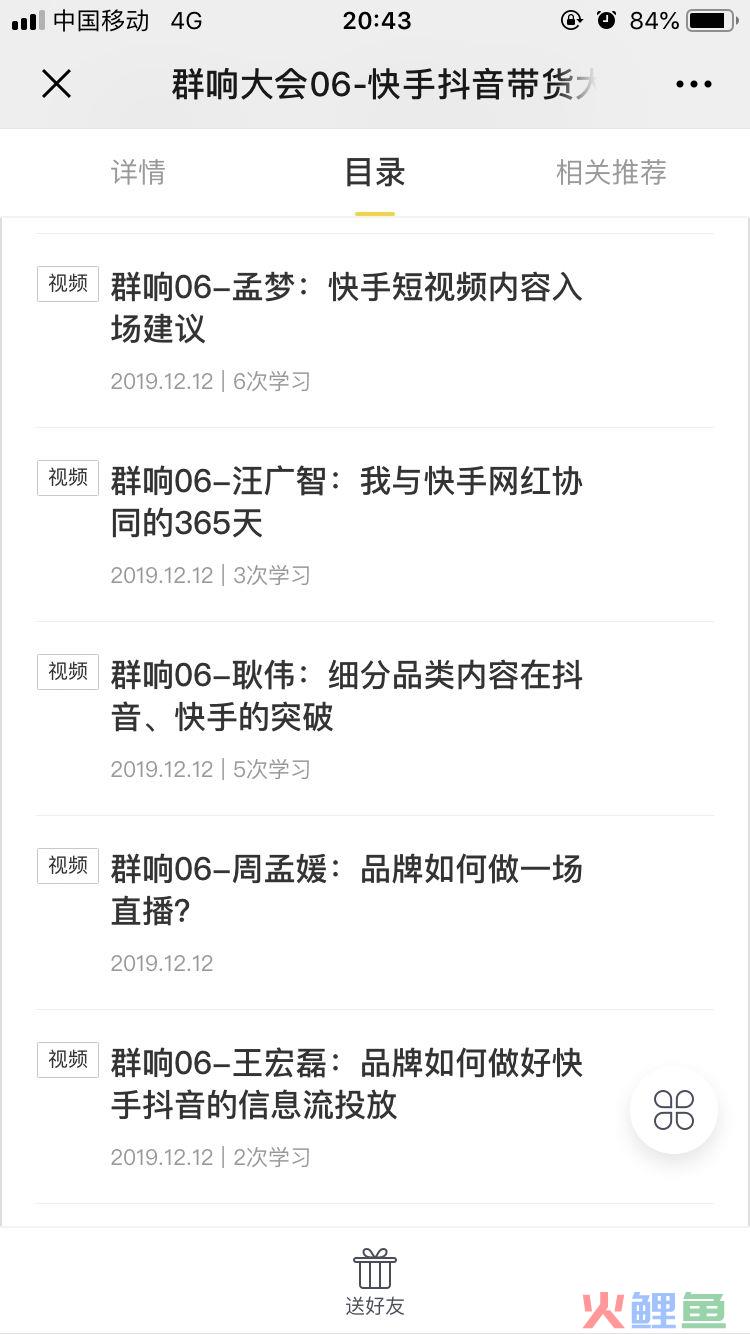750x1334 pixels.
Task: Open 耿伟 video on 细分品类内容突破
Action: click(375, 719)
